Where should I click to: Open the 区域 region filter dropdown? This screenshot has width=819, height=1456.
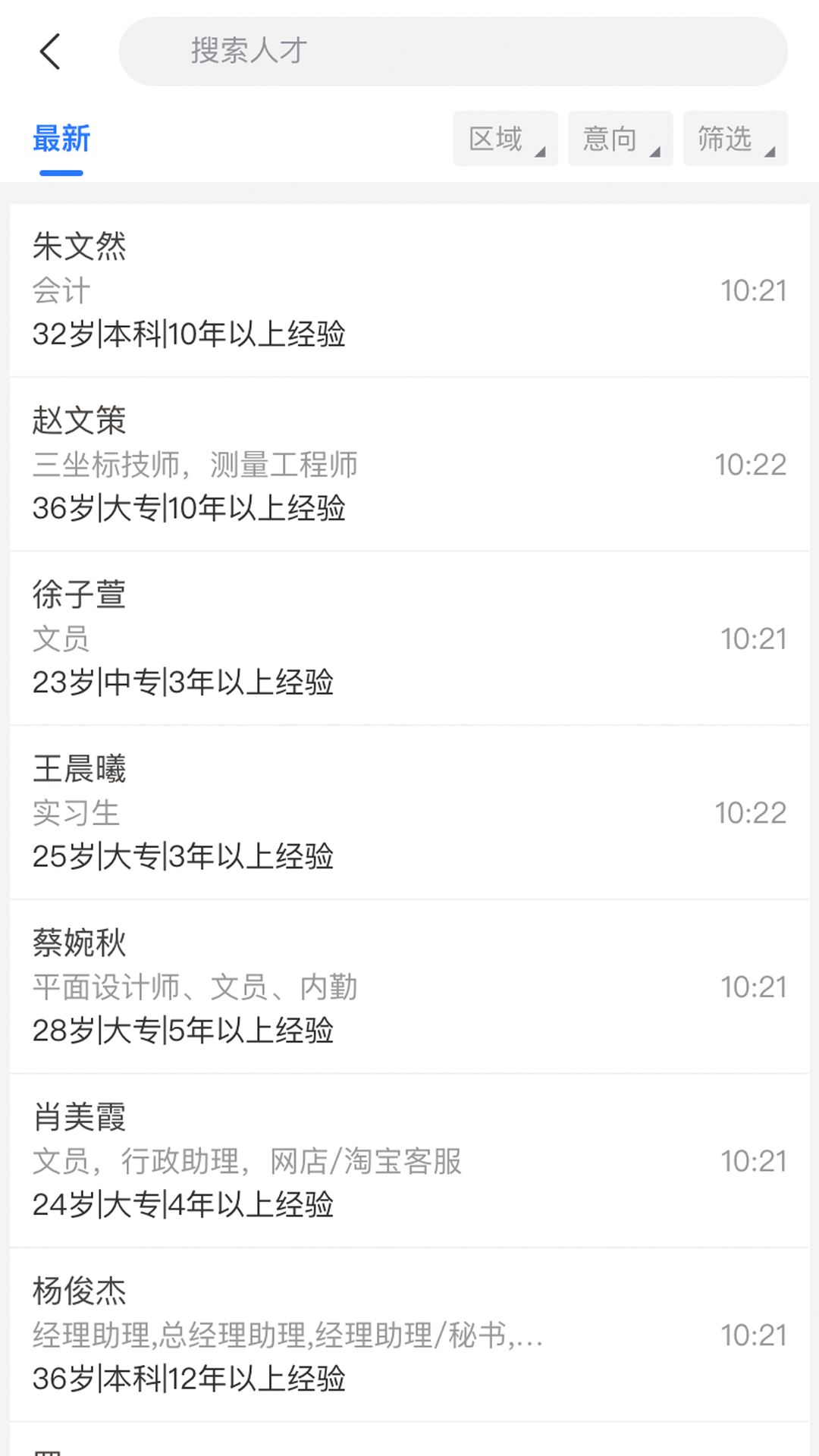tap(505, 138)
